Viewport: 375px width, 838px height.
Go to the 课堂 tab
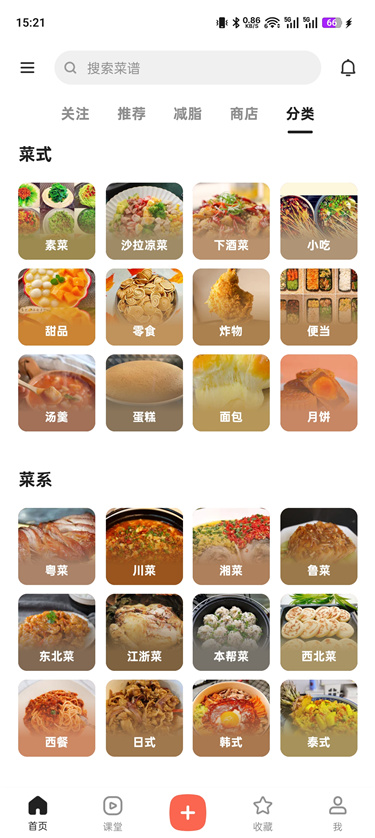113,813
